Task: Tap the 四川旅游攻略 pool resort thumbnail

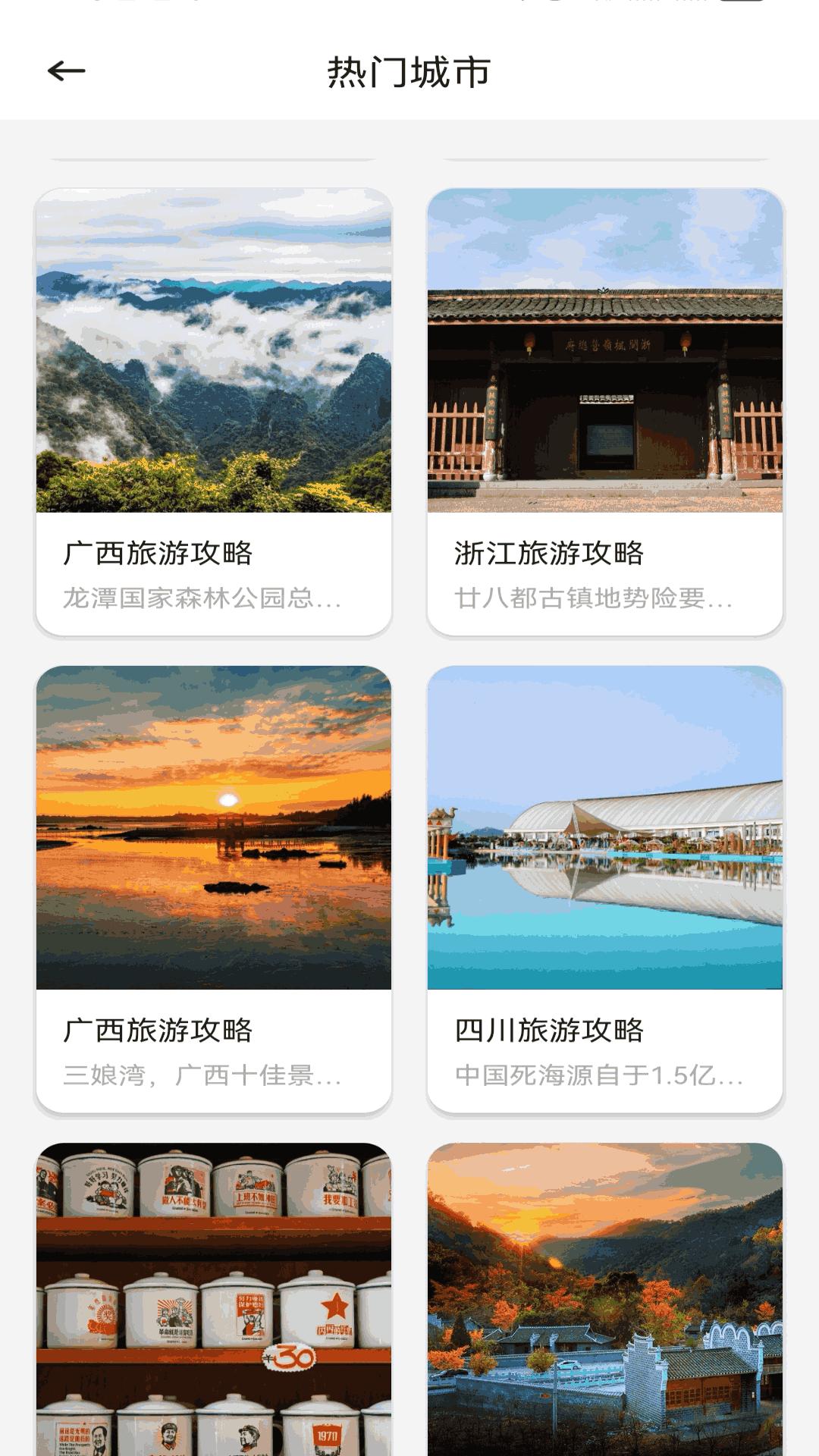Action: (606, 827)
